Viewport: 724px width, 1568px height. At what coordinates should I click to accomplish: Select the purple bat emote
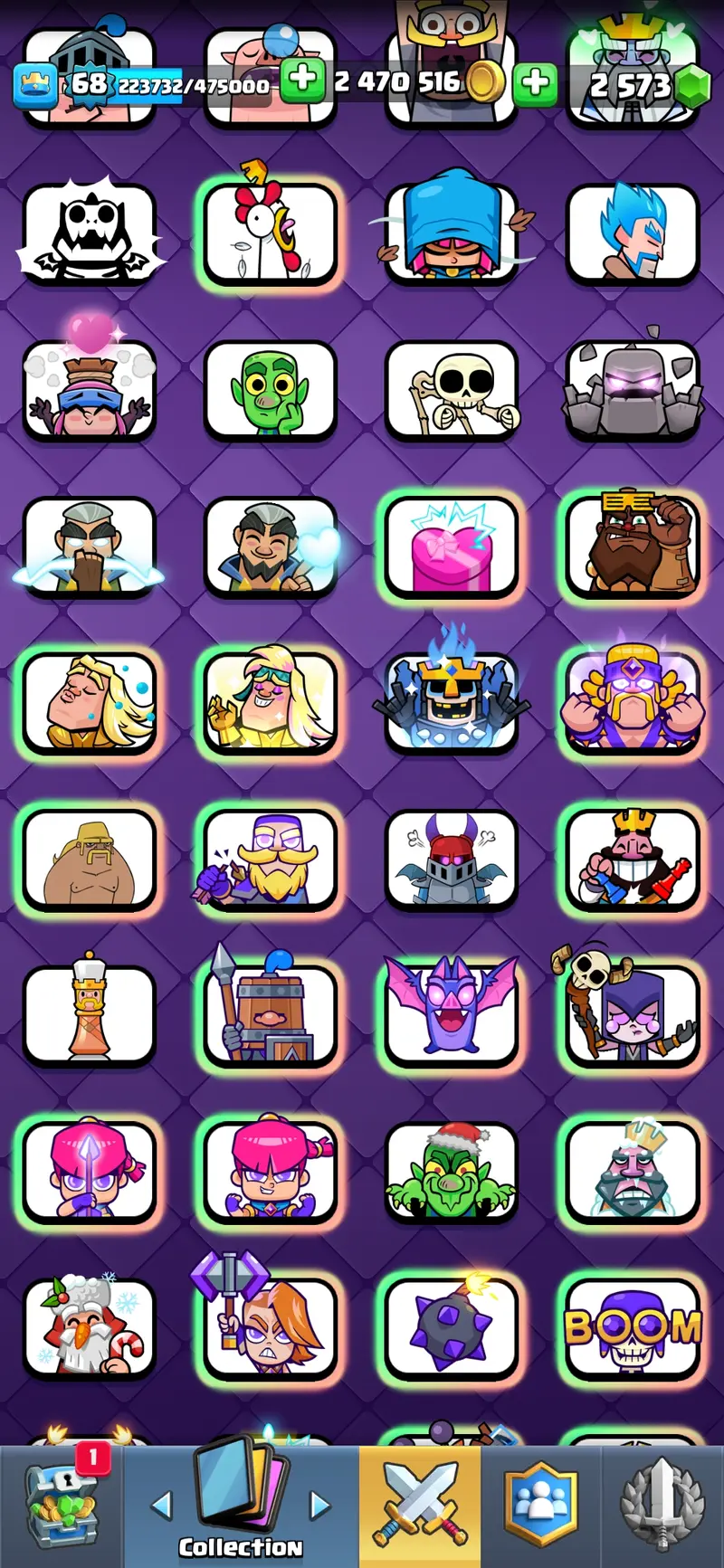[452, 1013]
